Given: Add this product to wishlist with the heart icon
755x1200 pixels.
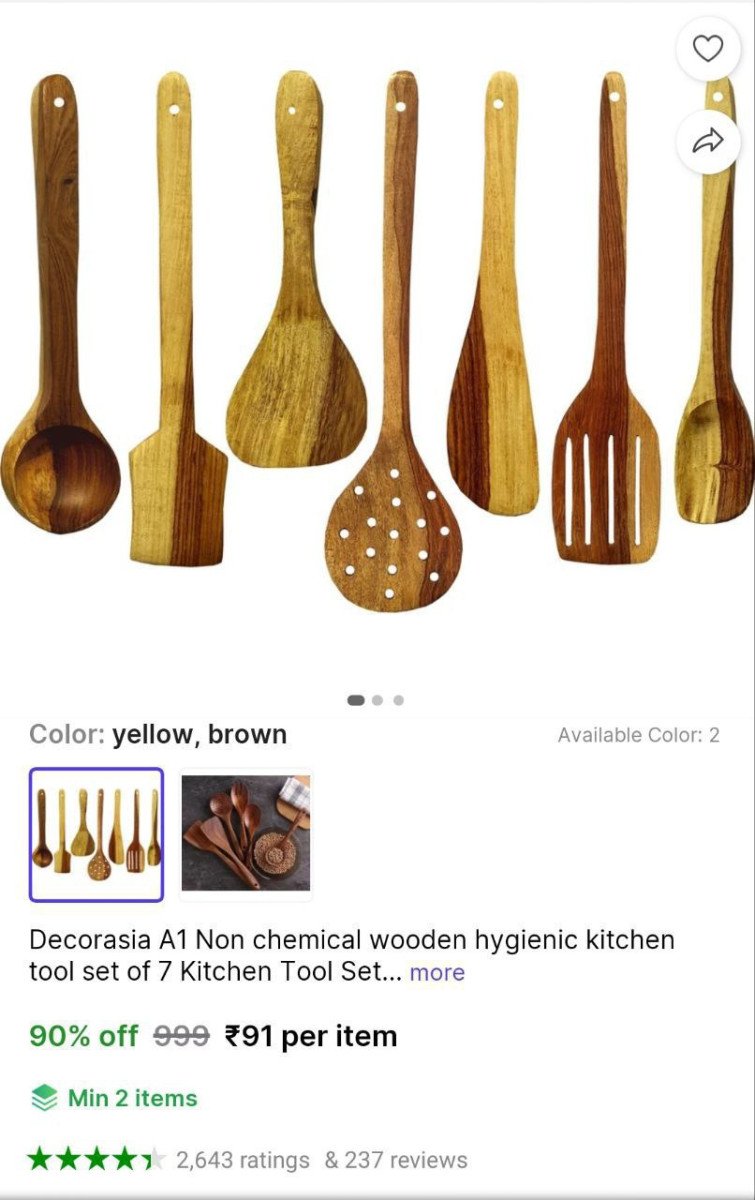Looking at the screenshot, I should point(708,49).
